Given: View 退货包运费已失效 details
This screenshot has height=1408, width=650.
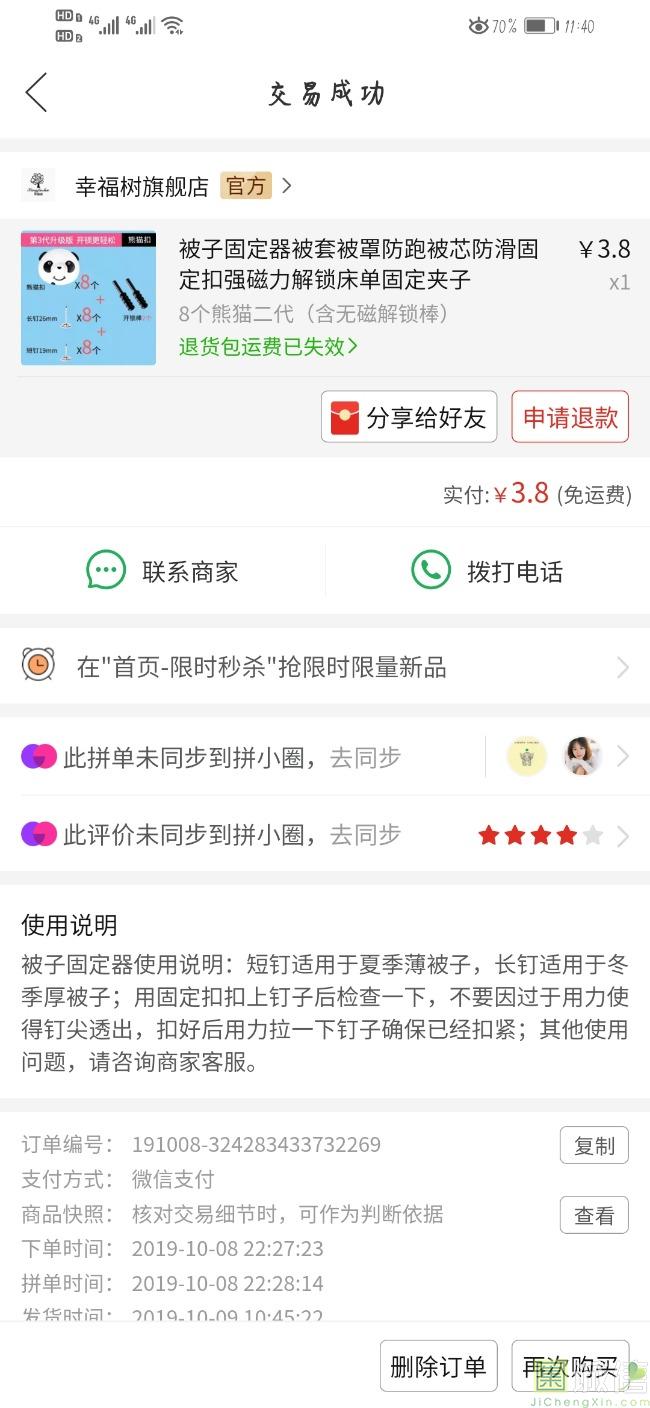Looking at the screenshot, I should pyautogui.click(x=268, y=346).
